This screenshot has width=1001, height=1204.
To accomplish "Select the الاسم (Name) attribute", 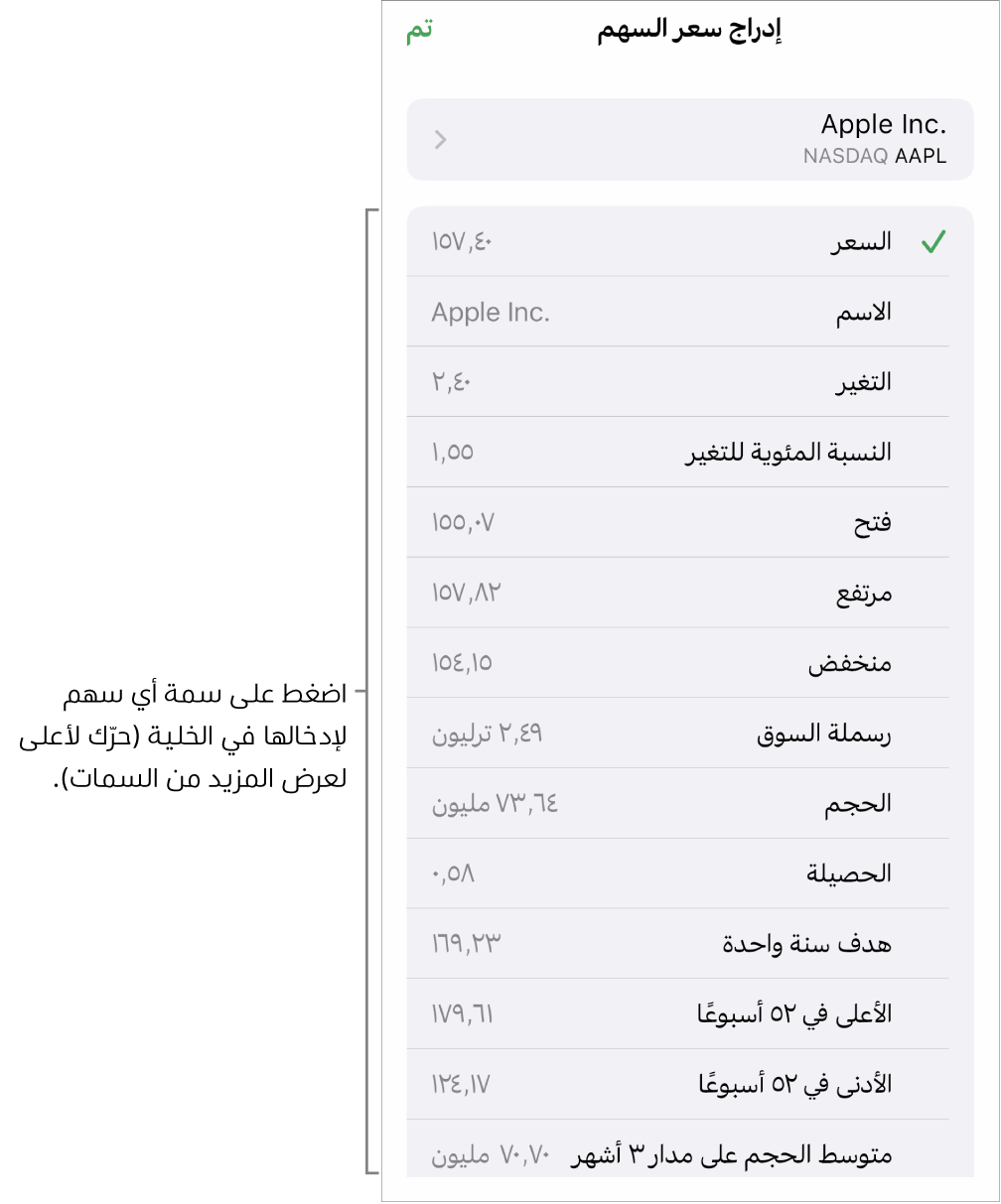I will coord(689,313).
